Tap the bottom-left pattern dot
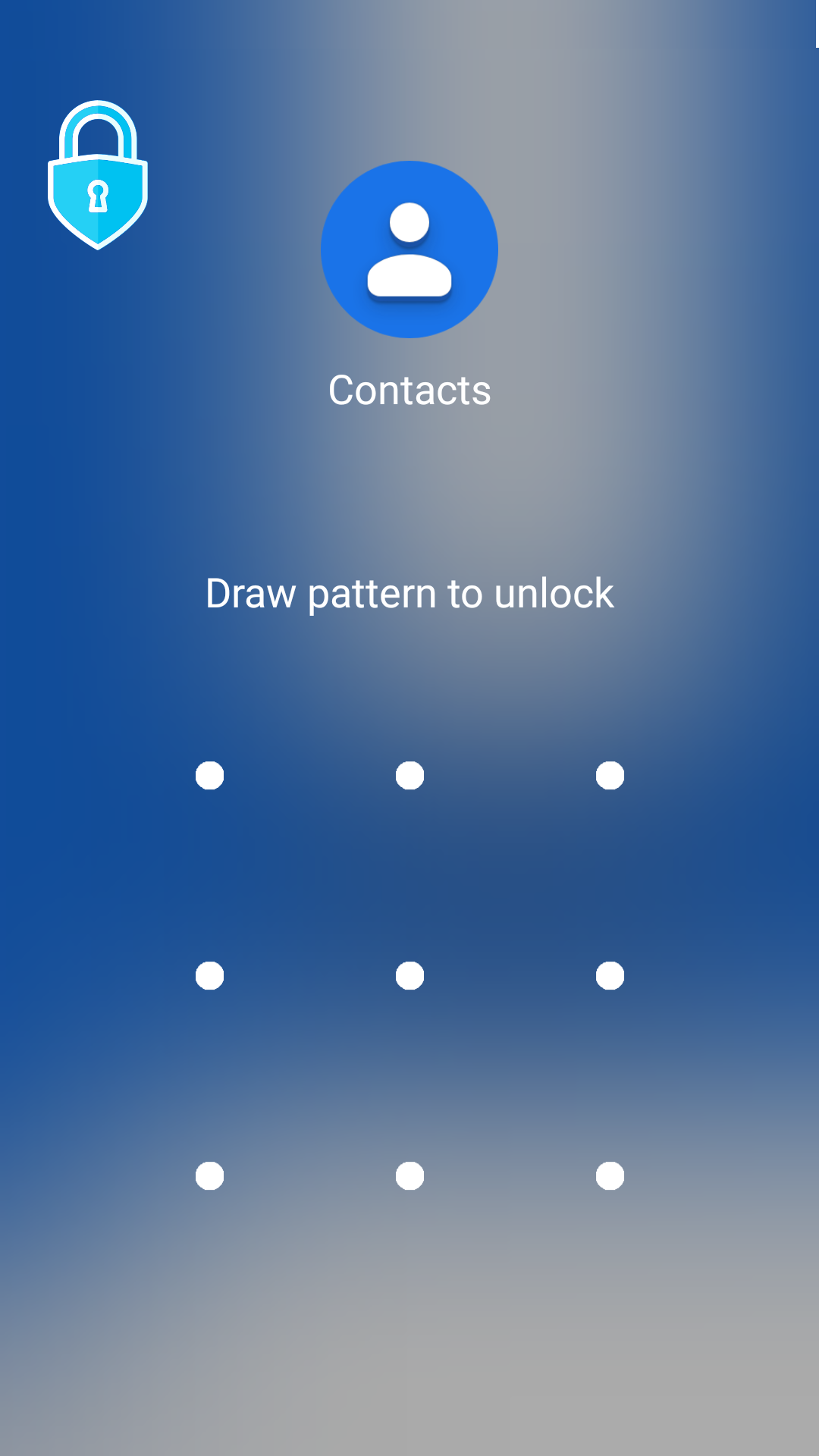Viewport: 819px width, 1456px height. (210, 1174)
